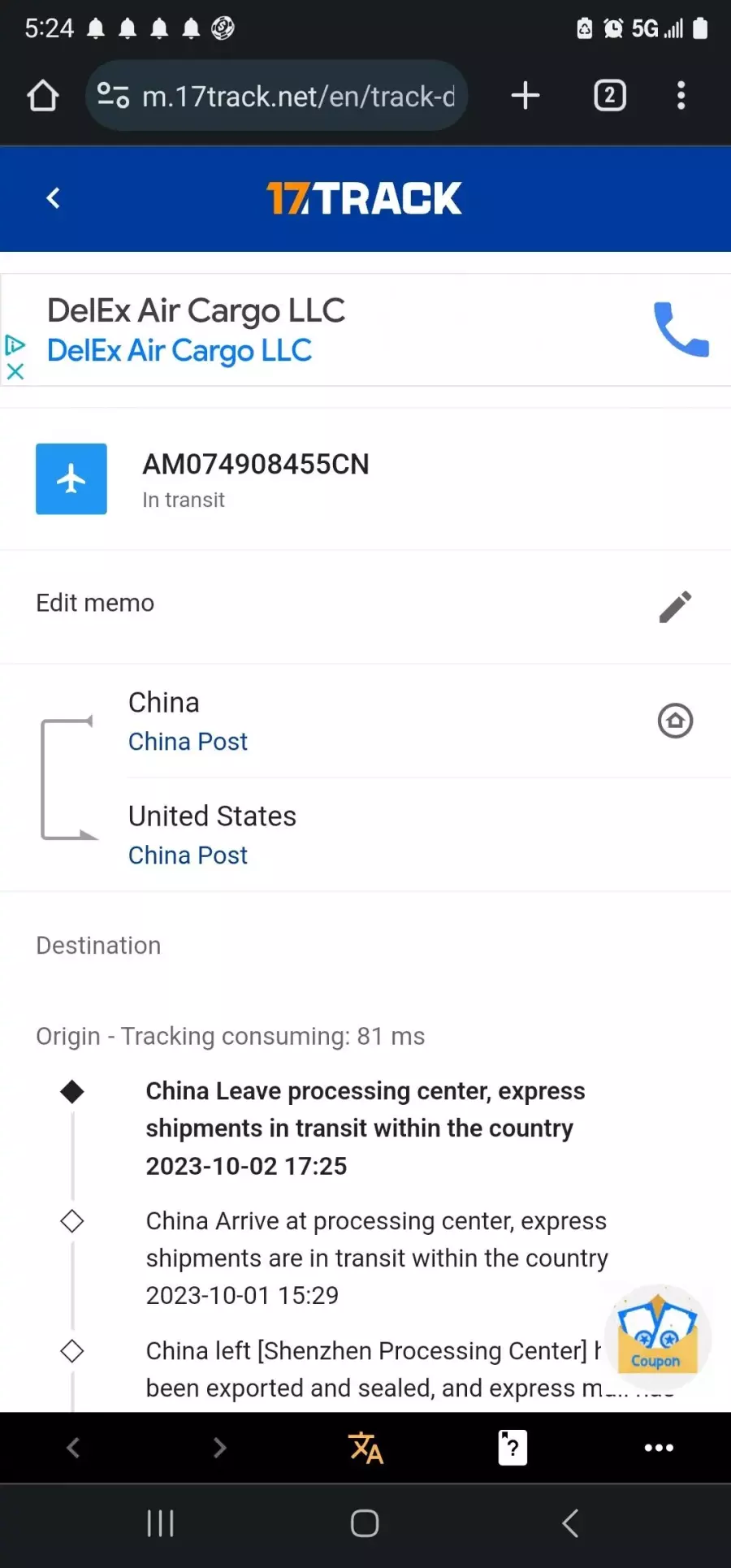Call DelEx Air Cargo via phone icon

point(681,329)
